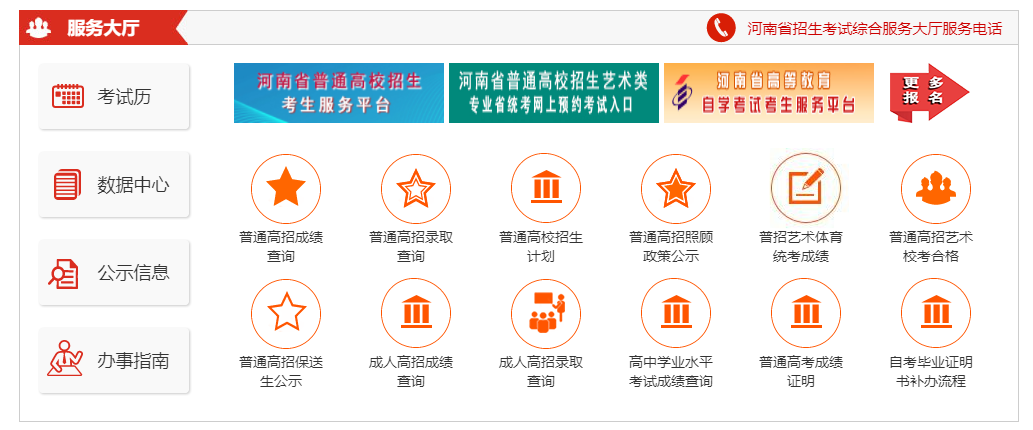
Task: Select 成人高招成绩查询
Action: tap(416, 313)
